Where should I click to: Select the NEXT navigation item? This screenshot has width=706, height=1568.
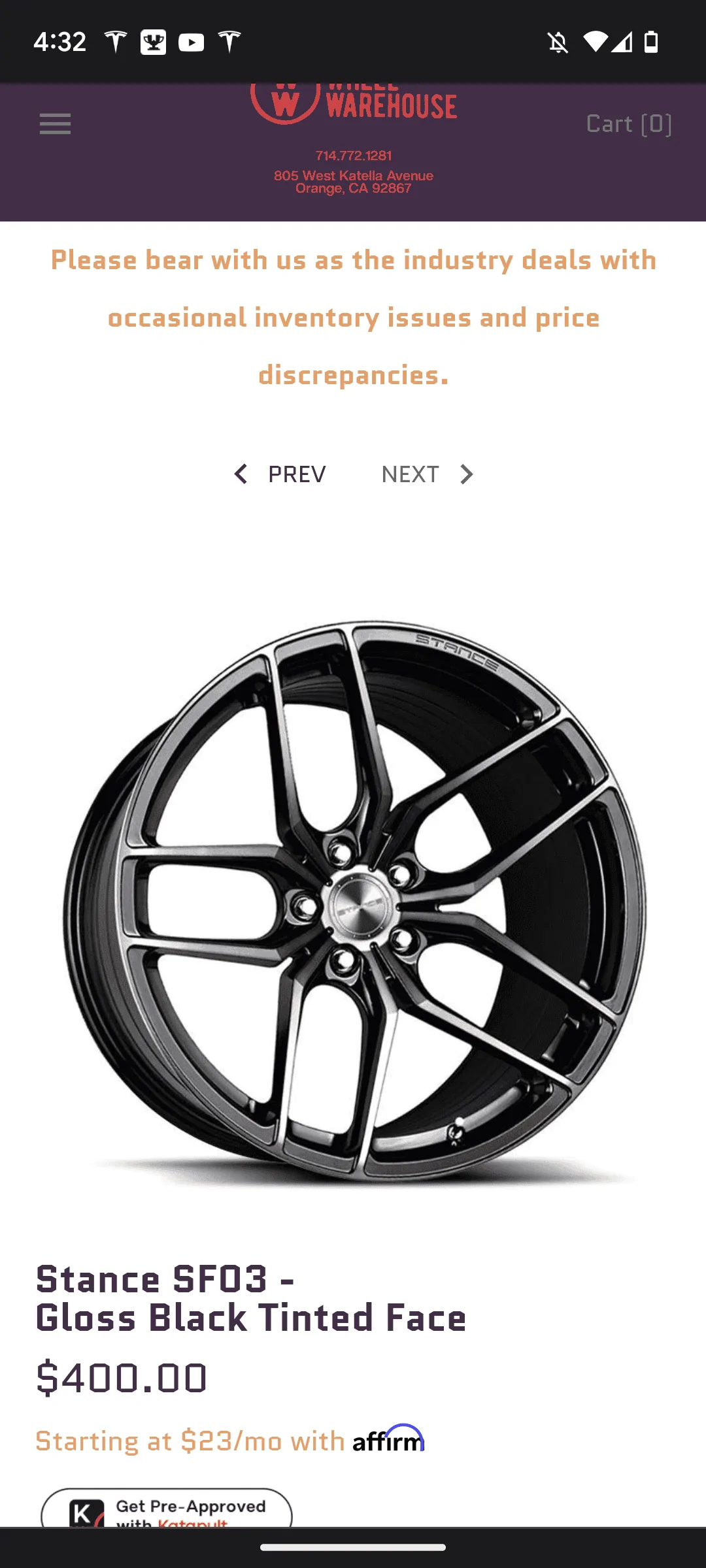pyautogui.click(x=411, y=474)
